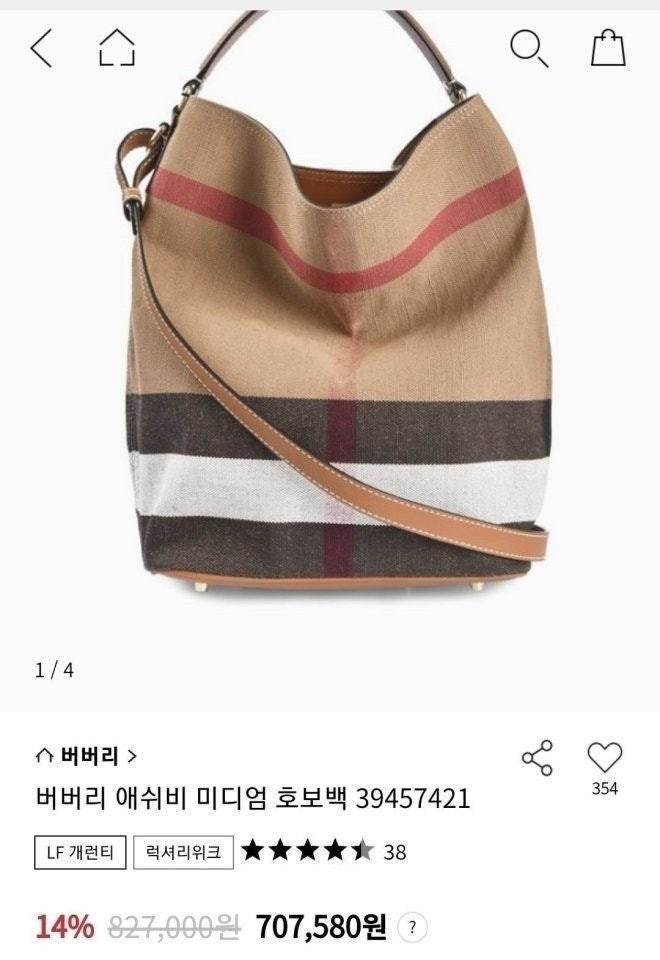Tap the LF 개런티 badge
660x960 pixels.
80,852
